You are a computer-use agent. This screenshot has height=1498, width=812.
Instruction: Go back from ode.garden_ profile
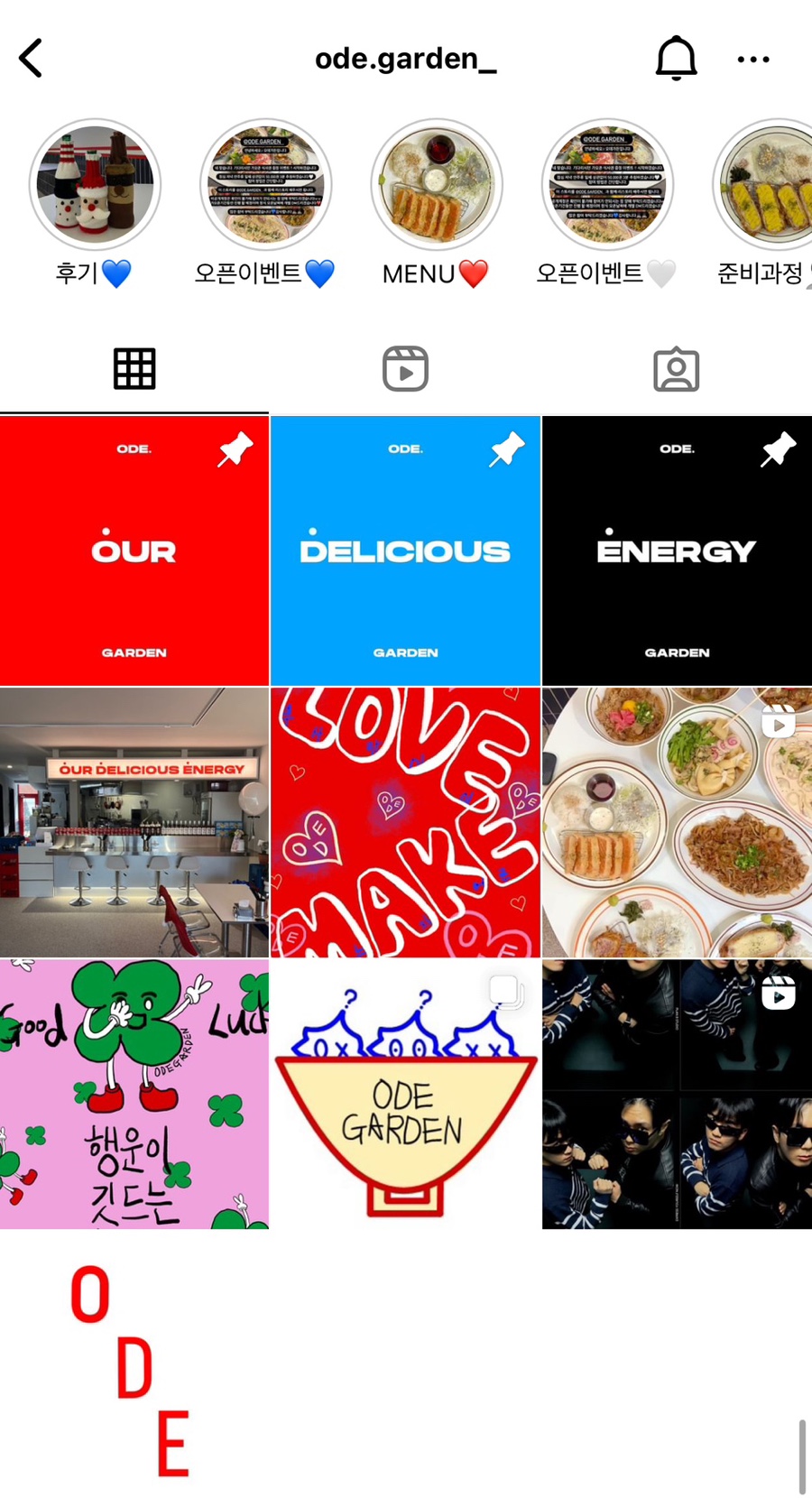(x=32, y=59)
